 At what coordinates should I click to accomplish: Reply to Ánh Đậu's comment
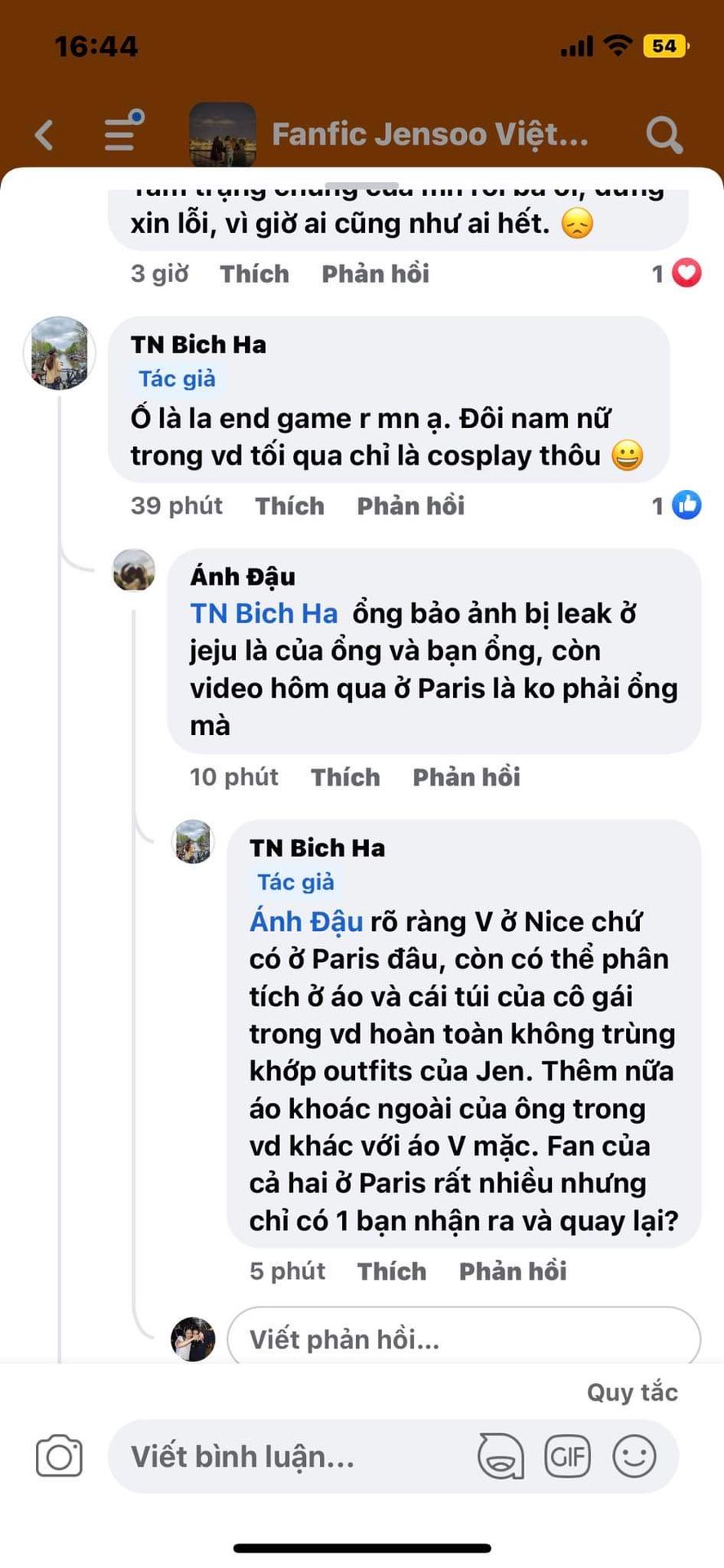pyautogui.click(x=466, y=777)
